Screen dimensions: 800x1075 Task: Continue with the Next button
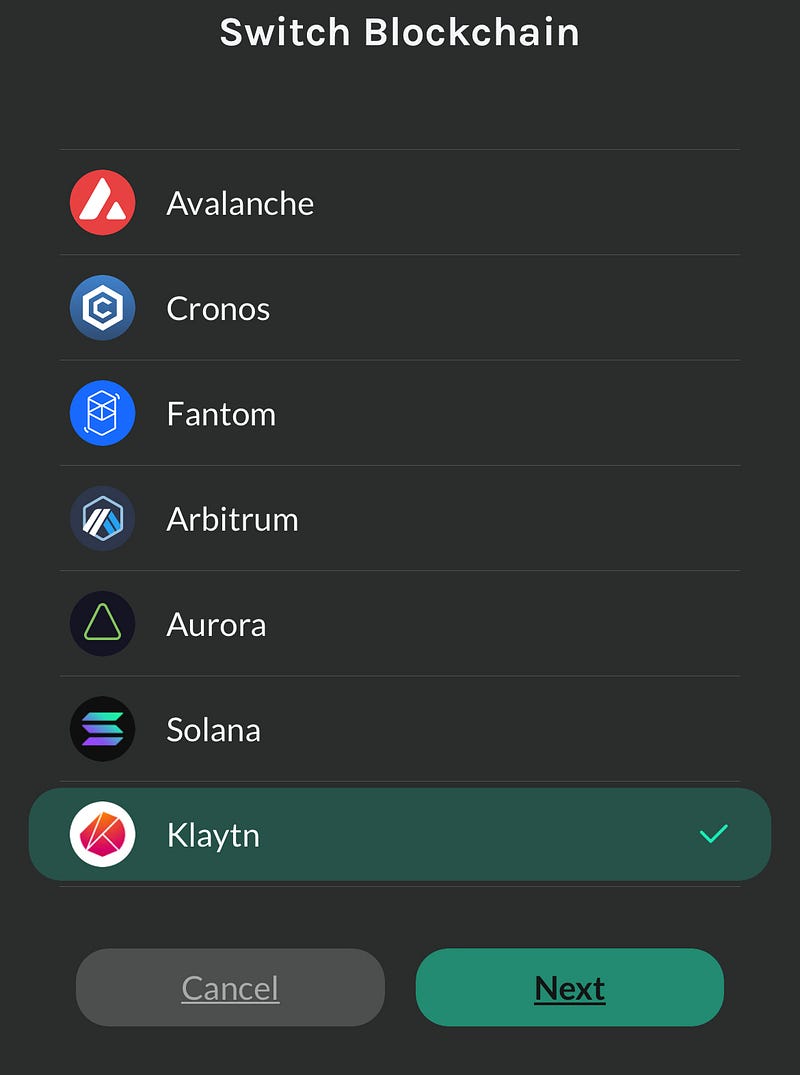(x=569, y=988)
